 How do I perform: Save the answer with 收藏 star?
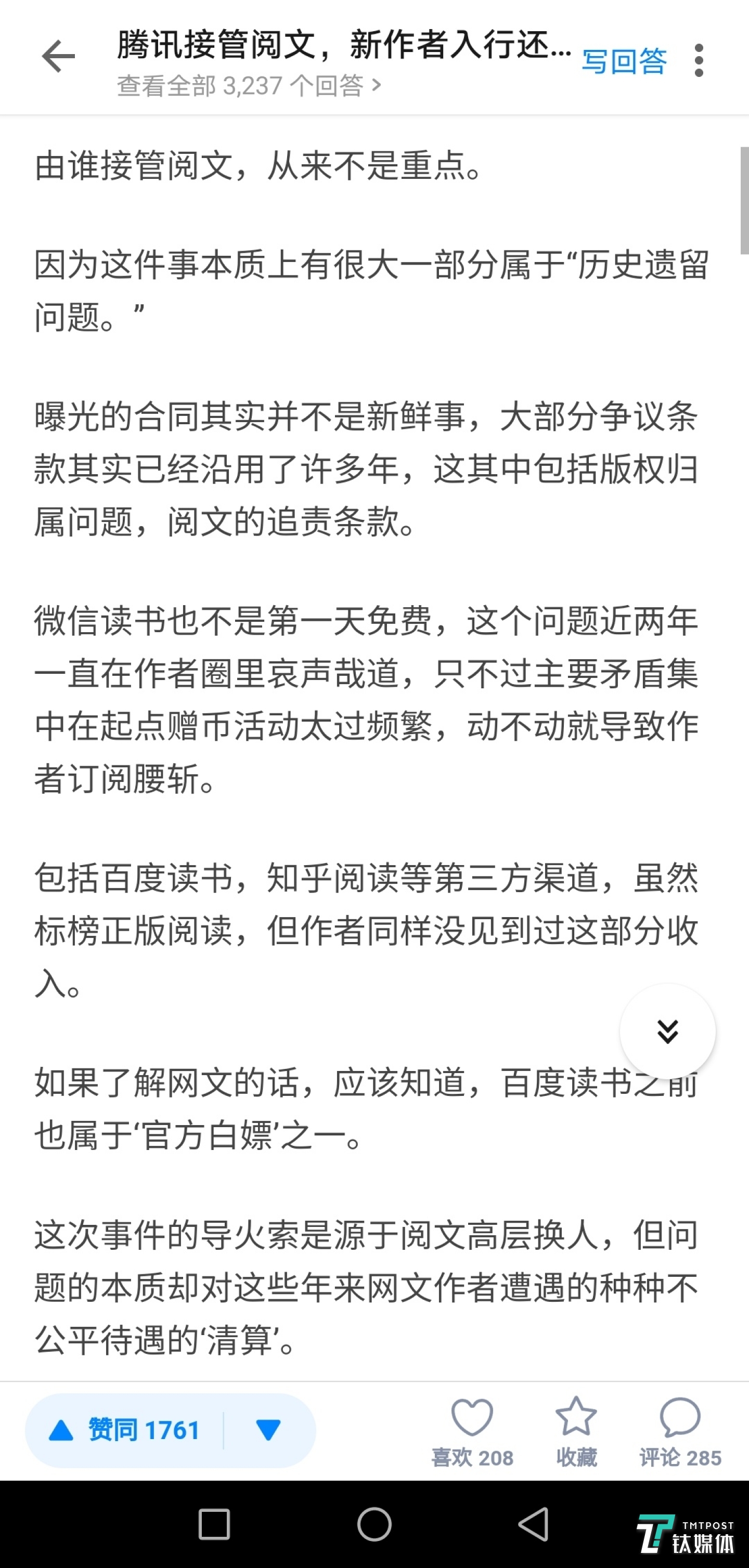pos(576,1430)
